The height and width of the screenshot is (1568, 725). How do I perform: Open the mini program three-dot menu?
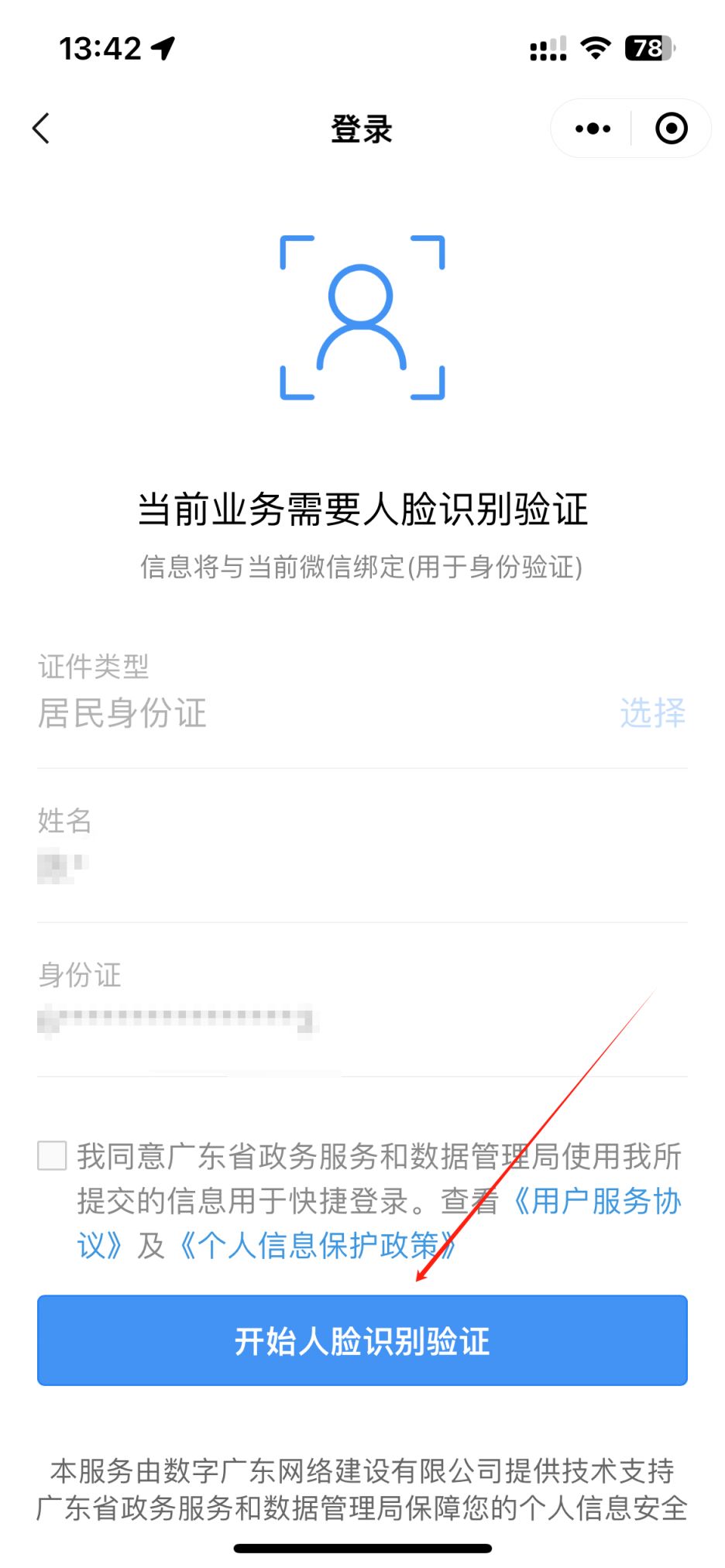pos(593,129)
